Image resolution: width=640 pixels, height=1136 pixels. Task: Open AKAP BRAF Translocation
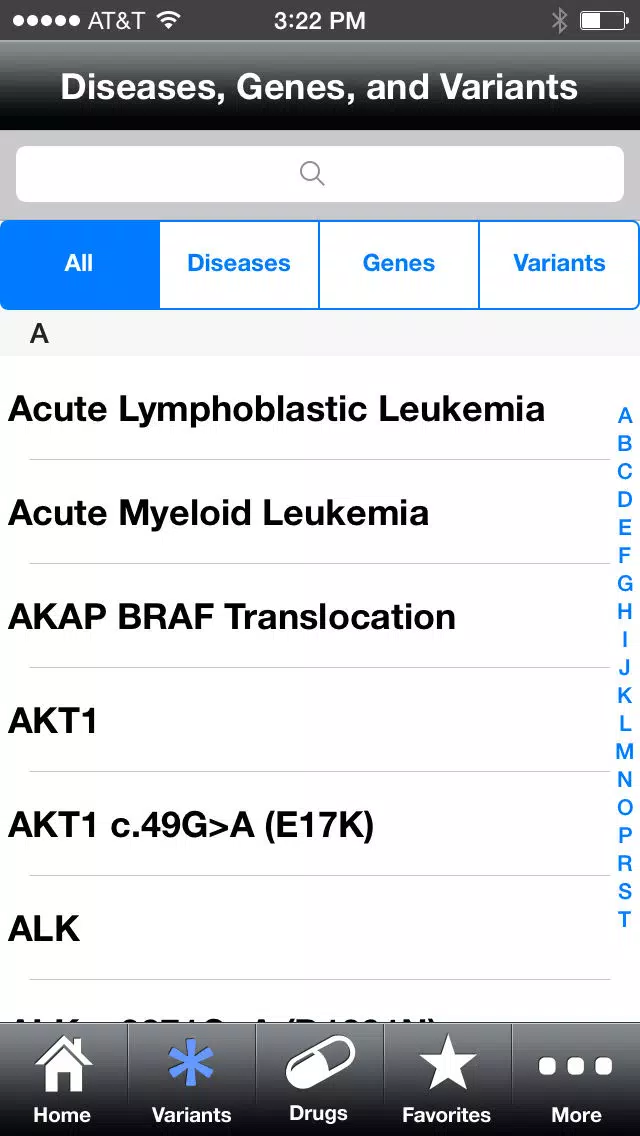point(305,617)
